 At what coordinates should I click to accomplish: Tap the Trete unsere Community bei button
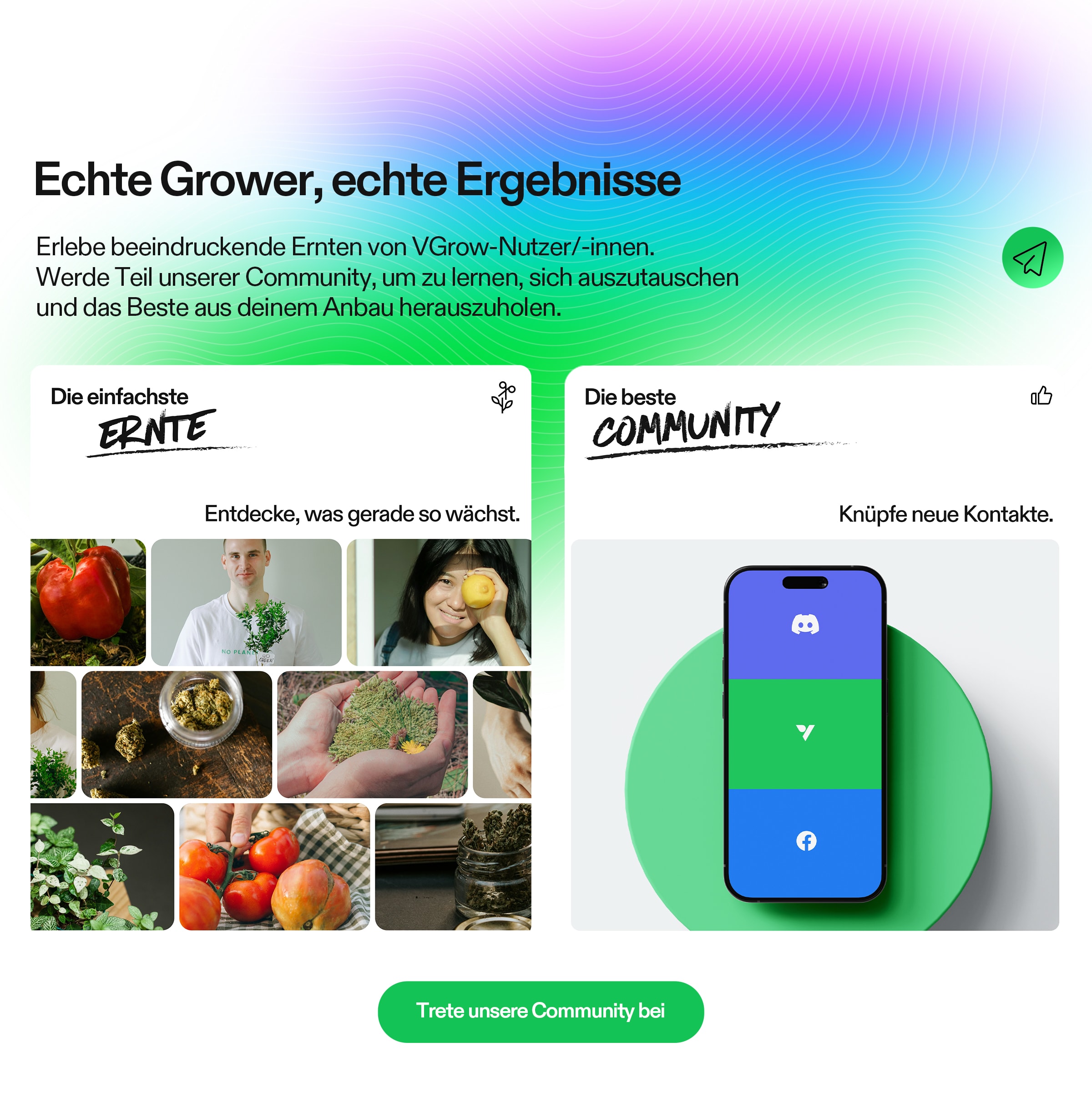[541, 1011]
